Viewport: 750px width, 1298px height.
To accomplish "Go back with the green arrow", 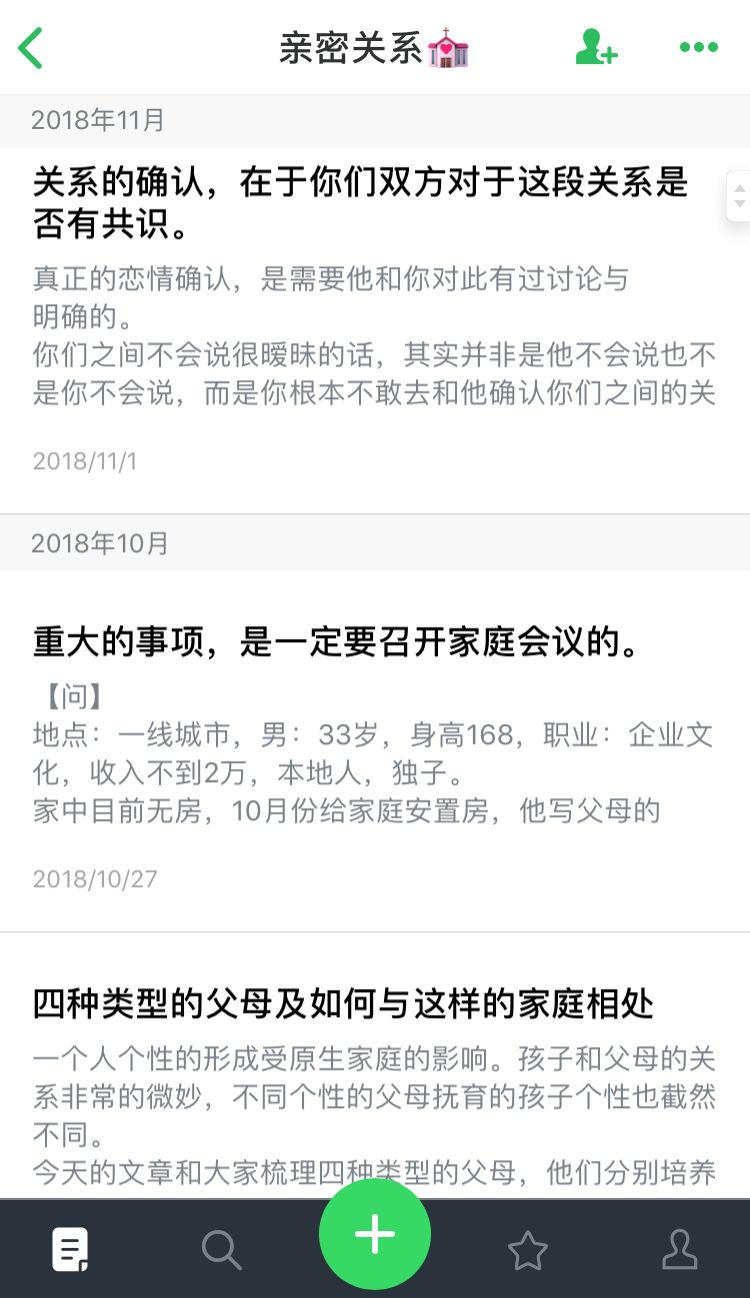I will [30, 47].
